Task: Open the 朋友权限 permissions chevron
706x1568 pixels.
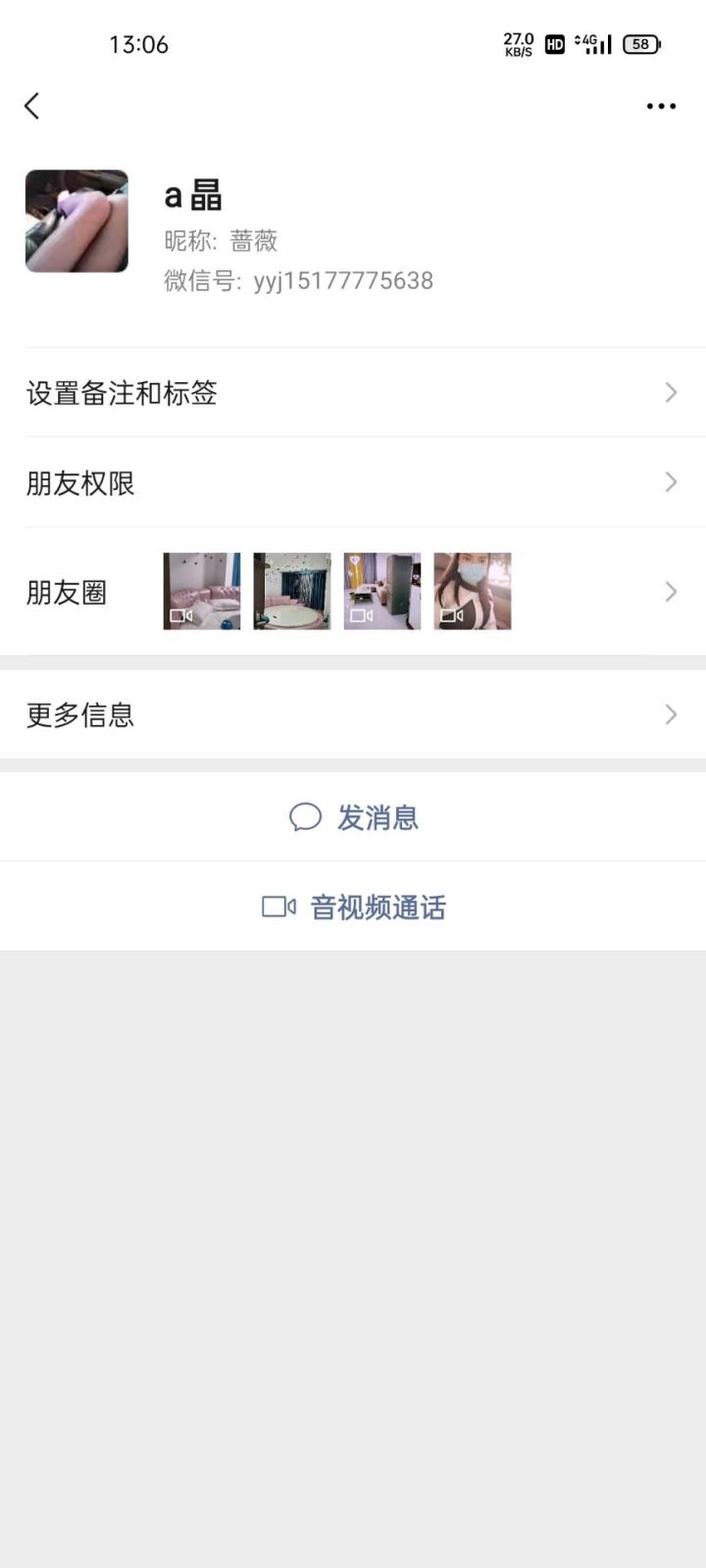Action: (x=671, y=482)
